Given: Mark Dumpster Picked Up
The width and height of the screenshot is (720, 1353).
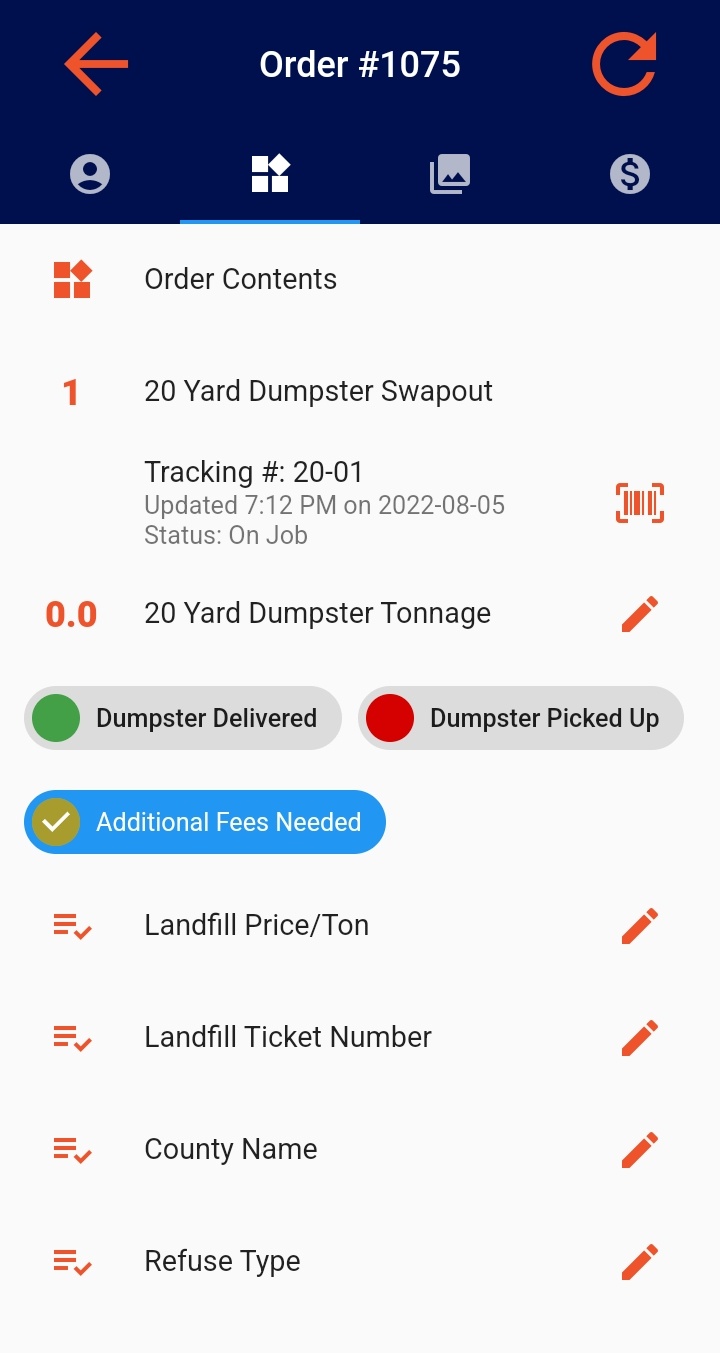Looking at the screenshot, I should pyautogui.click(x=521, y=718).
